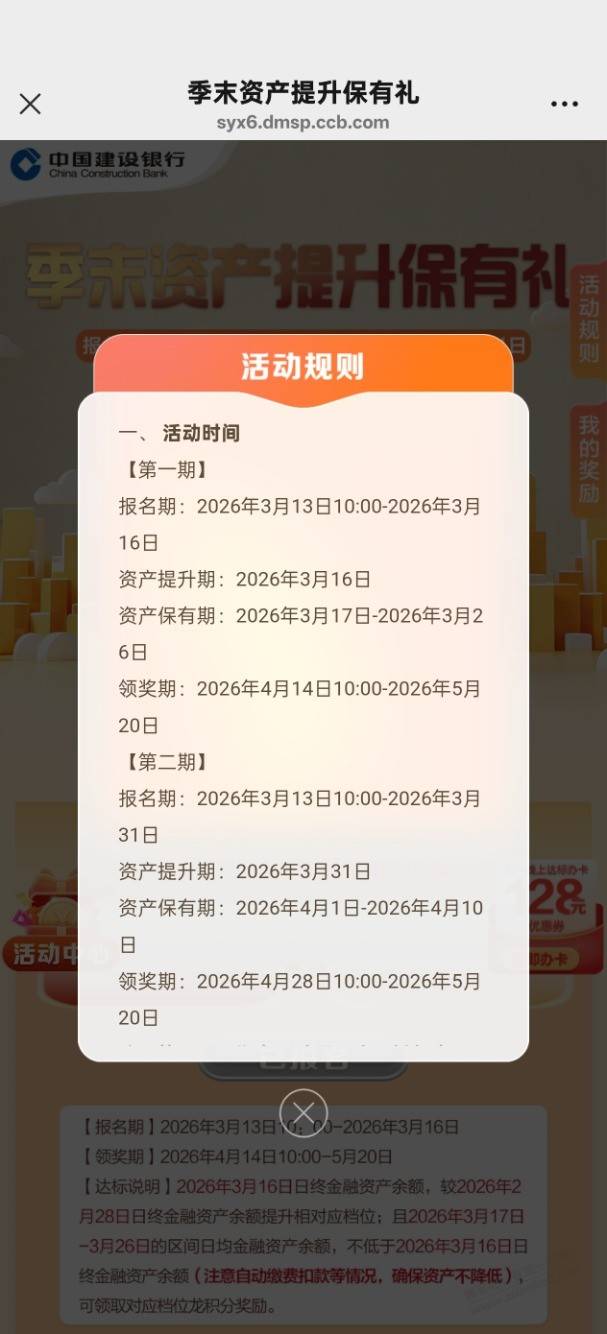
Task: Dismiss the 活动规则 rules popup
Action: tap(303, 1113)
